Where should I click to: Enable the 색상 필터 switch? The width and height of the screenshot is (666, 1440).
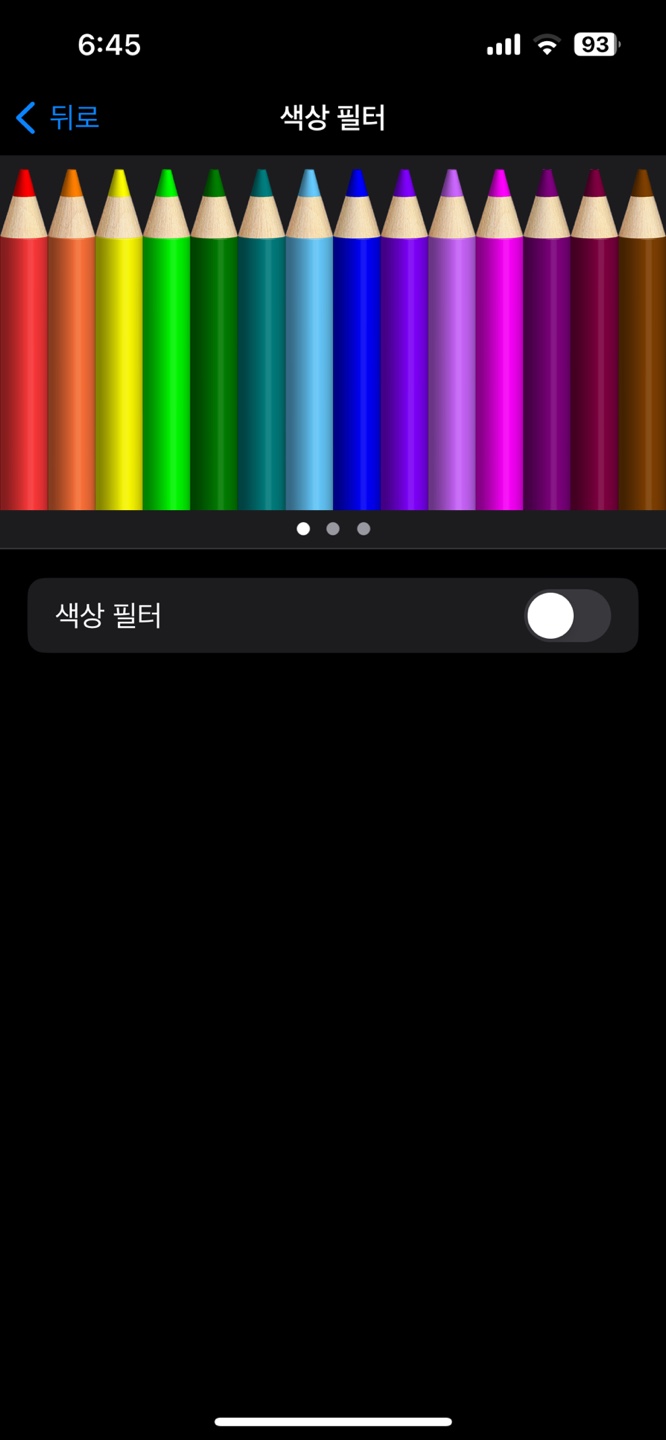(566, 616)
